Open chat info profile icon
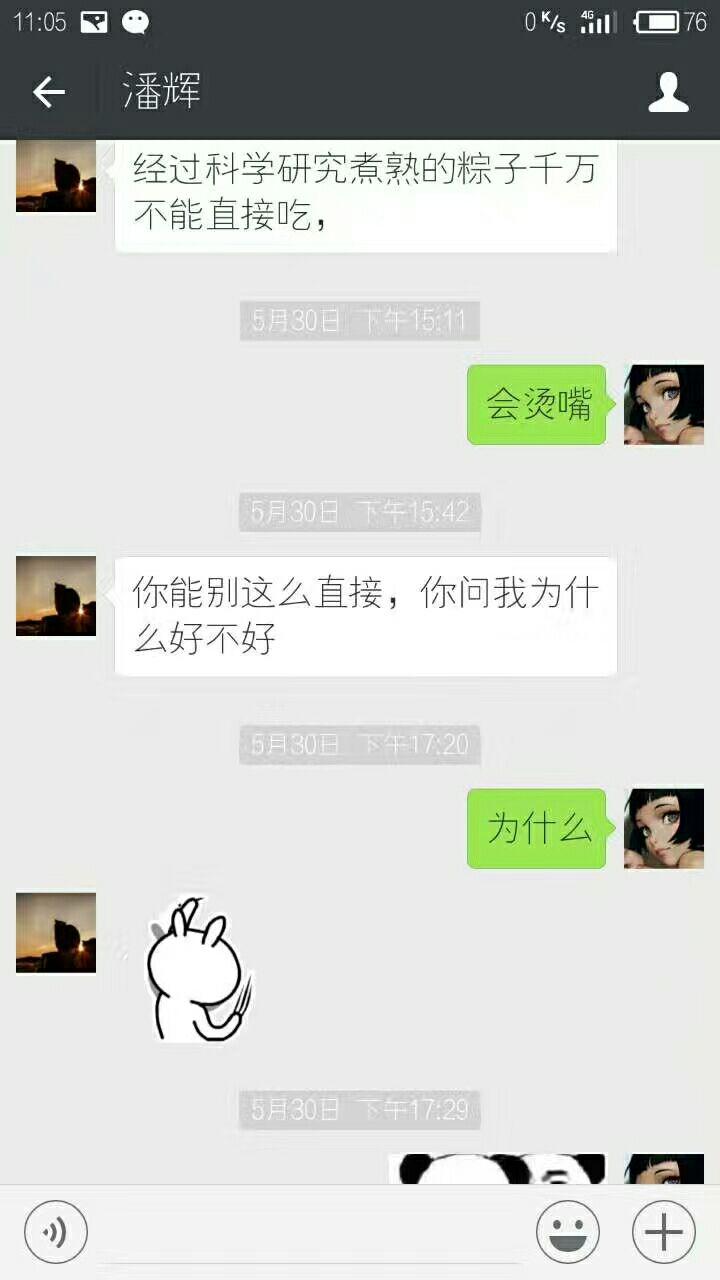The image size is (720, 1280). point(668,92)
